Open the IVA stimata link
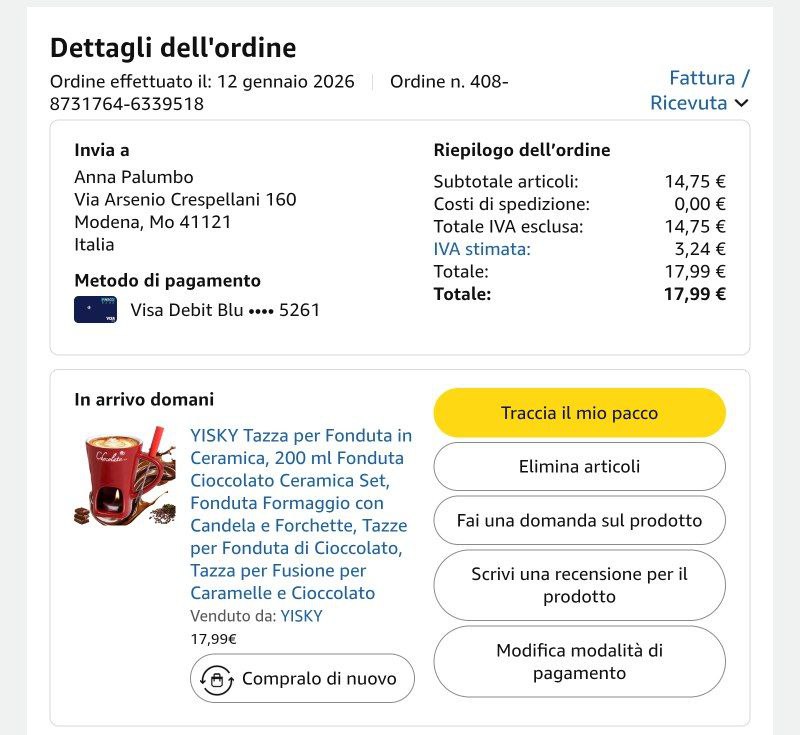The image size is (800, 735). (x=481, y=249)
